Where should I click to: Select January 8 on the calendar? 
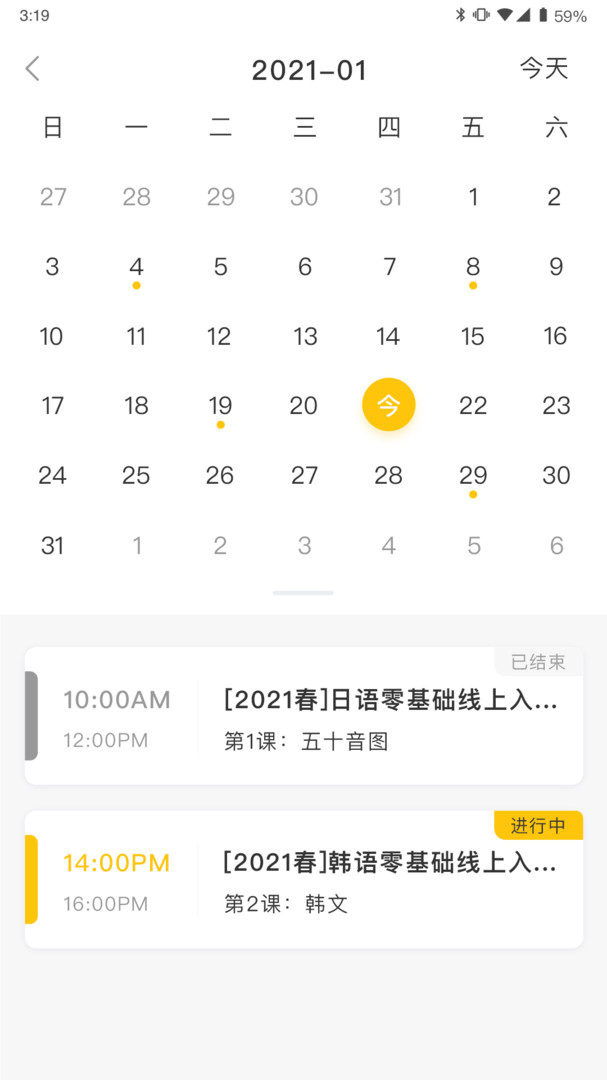click(x=473, y=267)
